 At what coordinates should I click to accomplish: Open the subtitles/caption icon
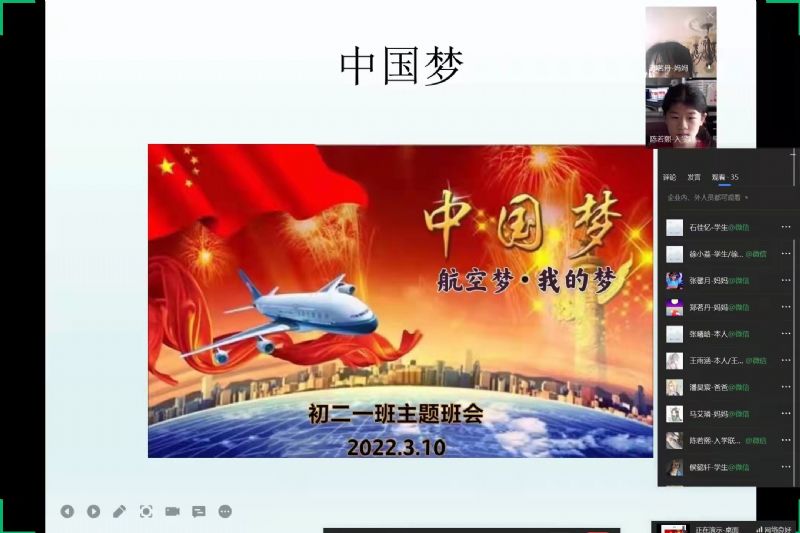[x=198, y=511]
